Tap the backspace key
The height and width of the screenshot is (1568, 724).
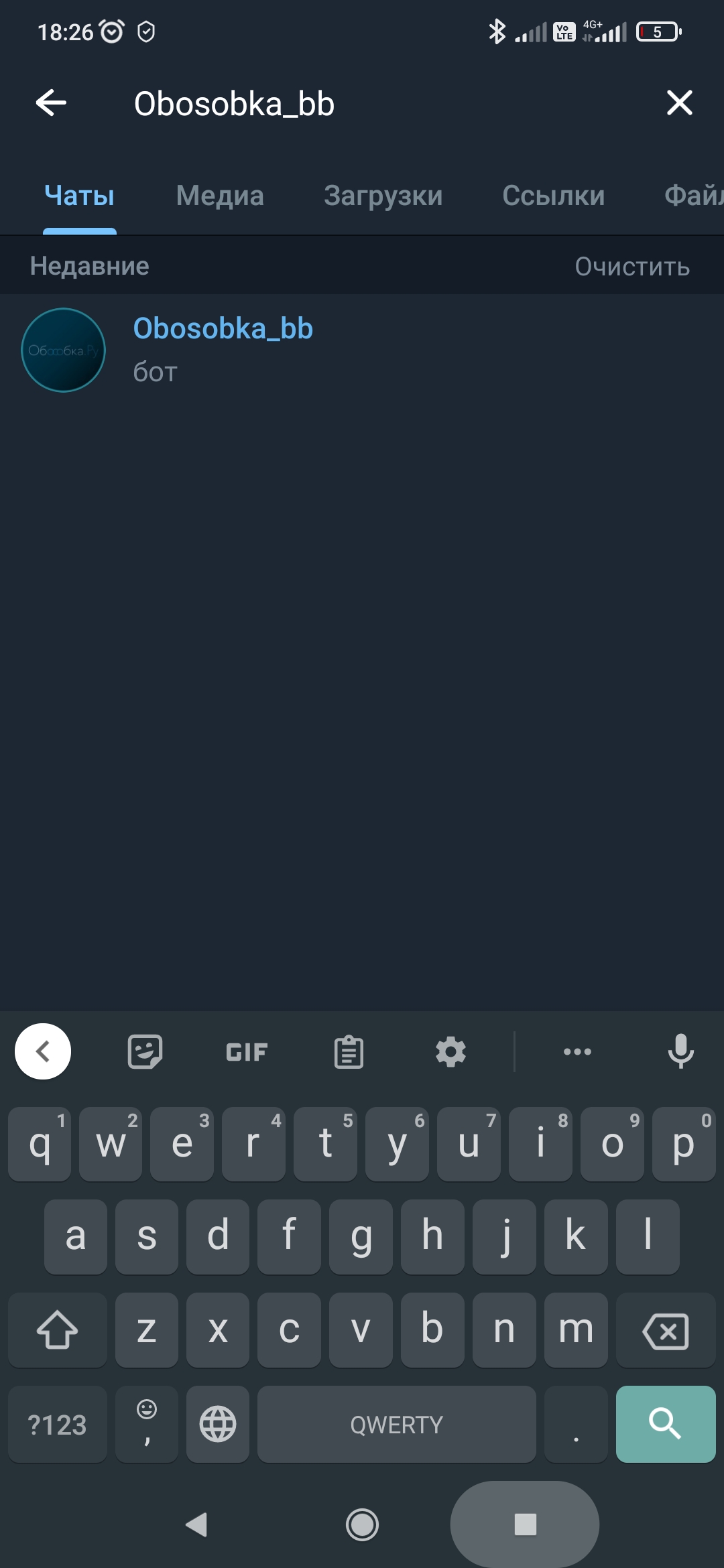[x=666, y=1331]
